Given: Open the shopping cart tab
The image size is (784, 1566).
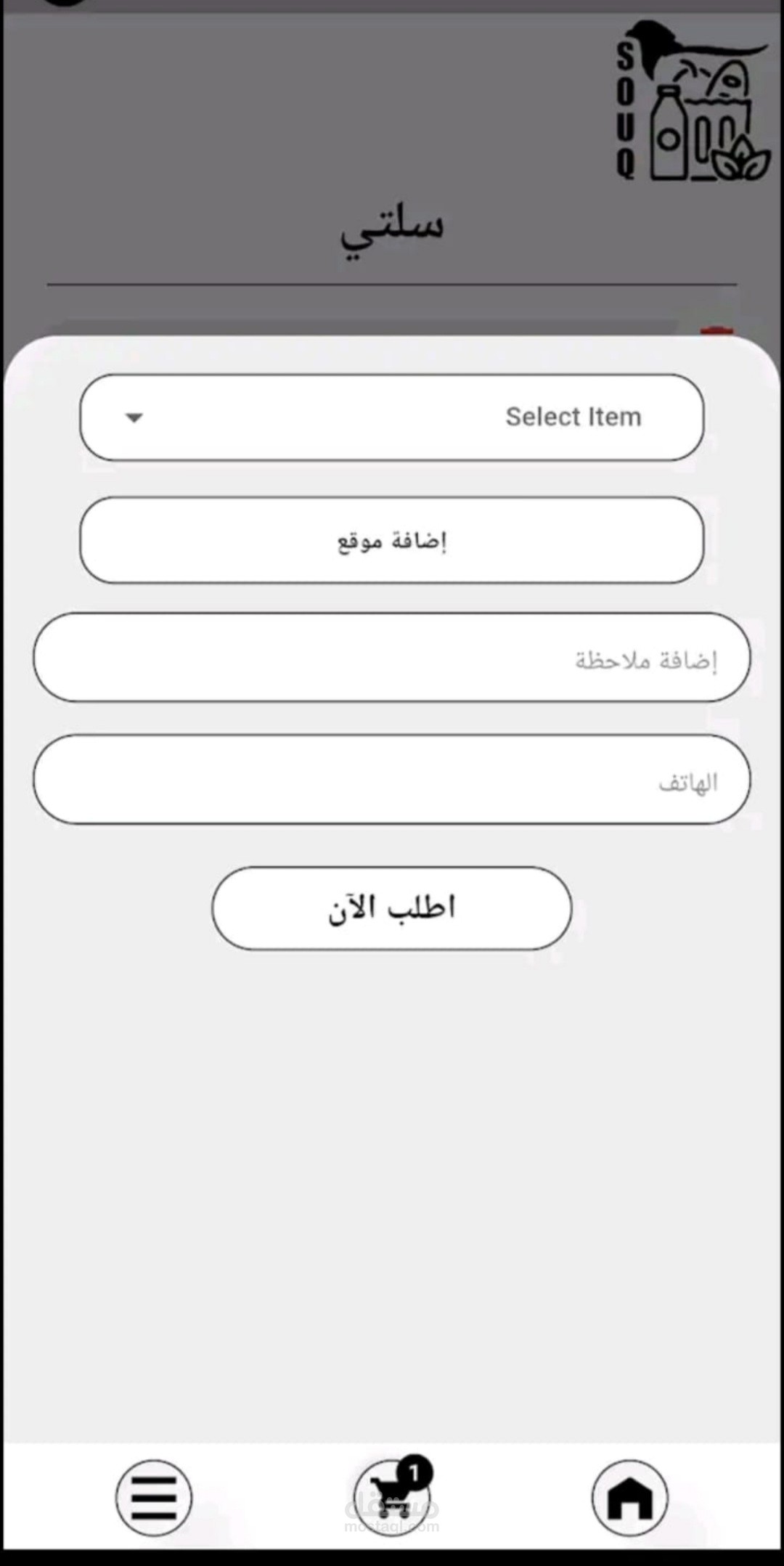Looking at the screenshot, I should coord(393,1496).
